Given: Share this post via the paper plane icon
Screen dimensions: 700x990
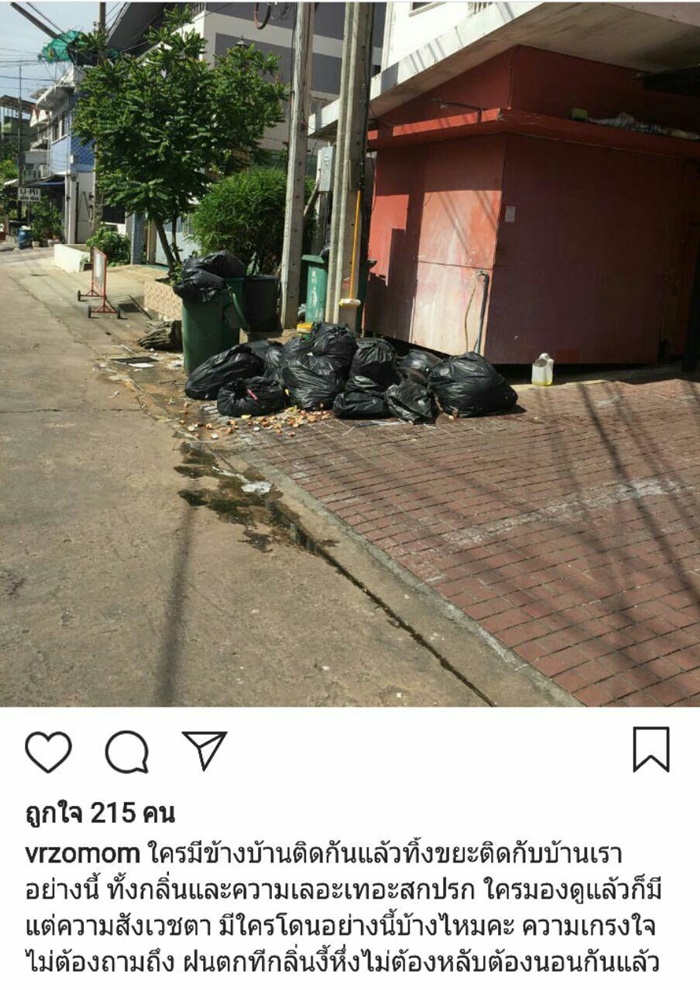Looking at the screenshot, I should [x=204, y=750].
